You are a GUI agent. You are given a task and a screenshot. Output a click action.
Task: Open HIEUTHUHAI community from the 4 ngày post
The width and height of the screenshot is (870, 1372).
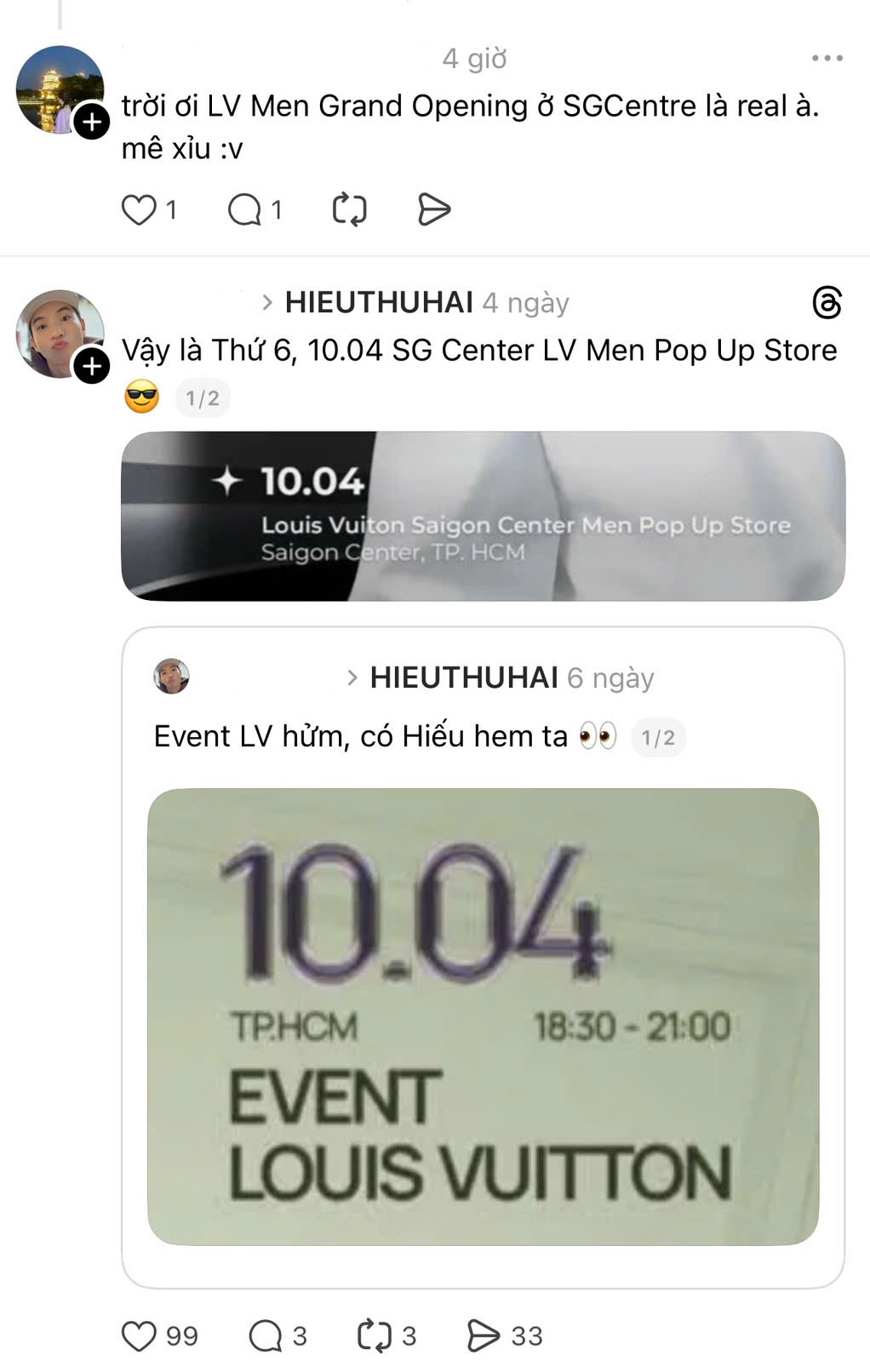coord(378,302)
